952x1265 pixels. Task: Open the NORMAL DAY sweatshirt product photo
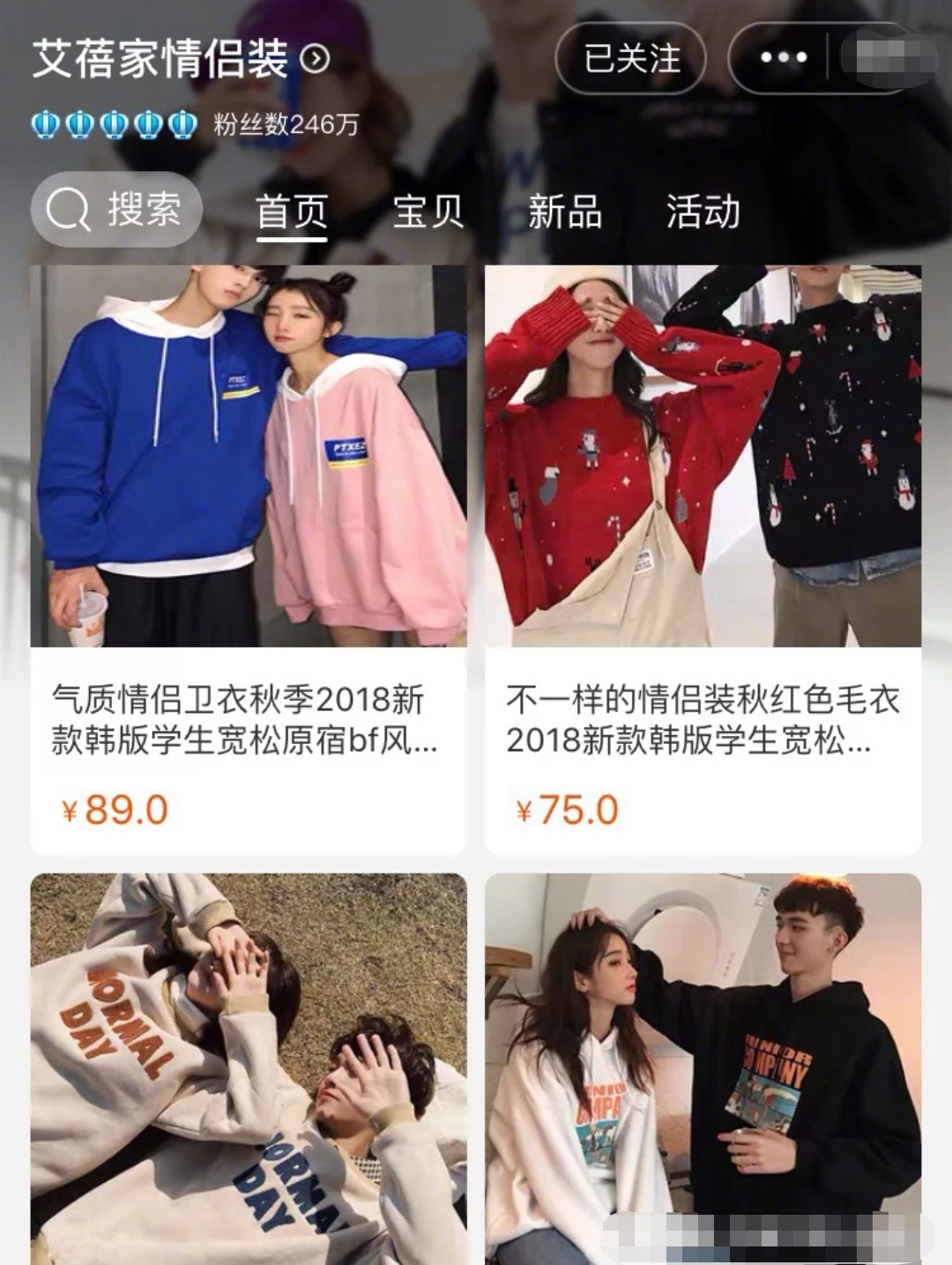(x=249, y=1067)
